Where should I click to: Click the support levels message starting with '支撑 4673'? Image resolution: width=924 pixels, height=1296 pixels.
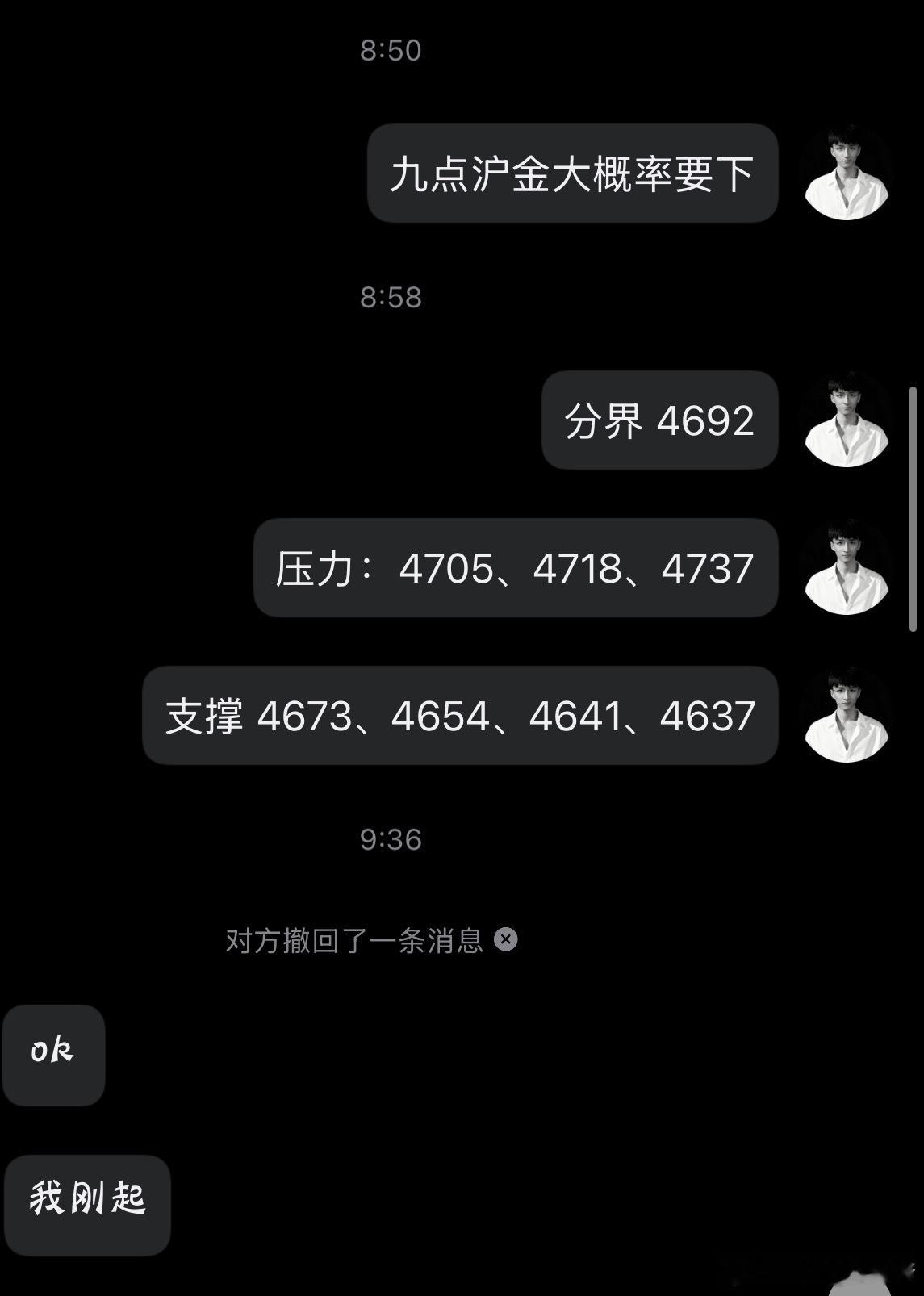click(462, 715)
